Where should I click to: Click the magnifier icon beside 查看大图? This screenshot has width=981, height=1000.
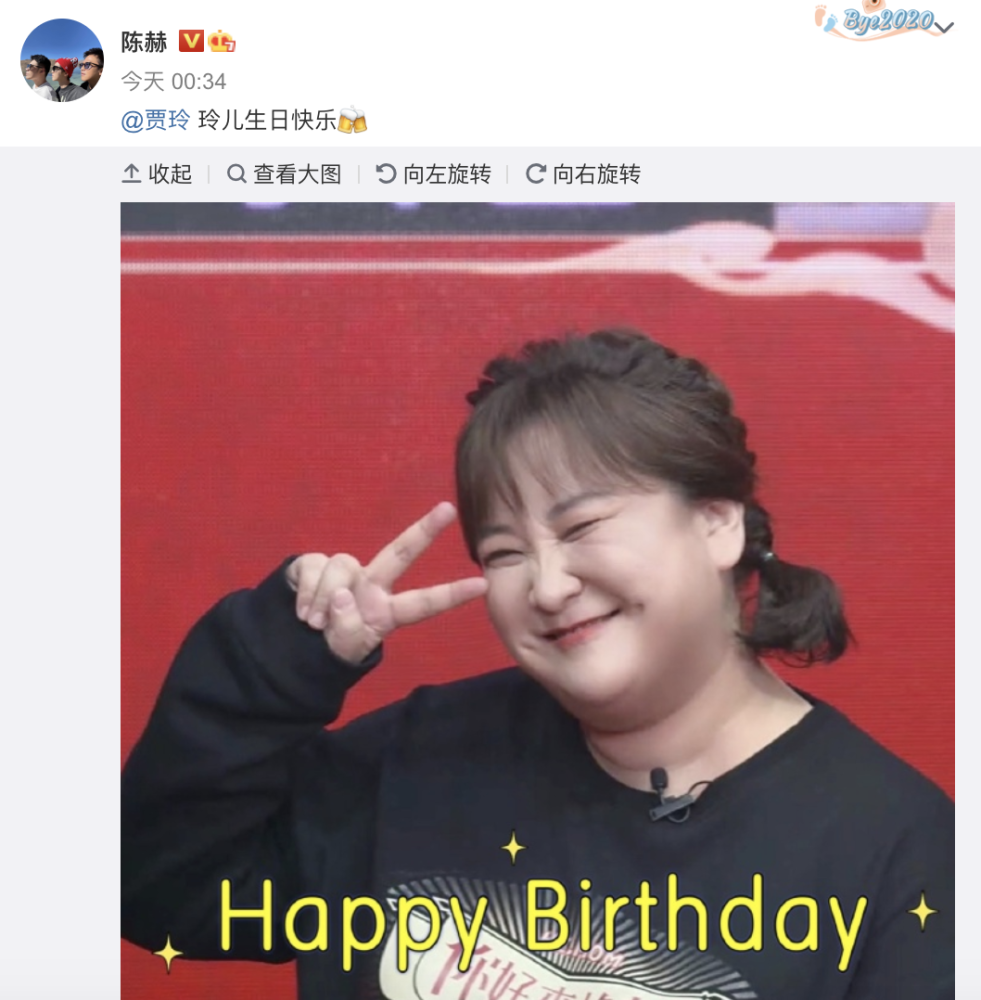tap(236, 173)
